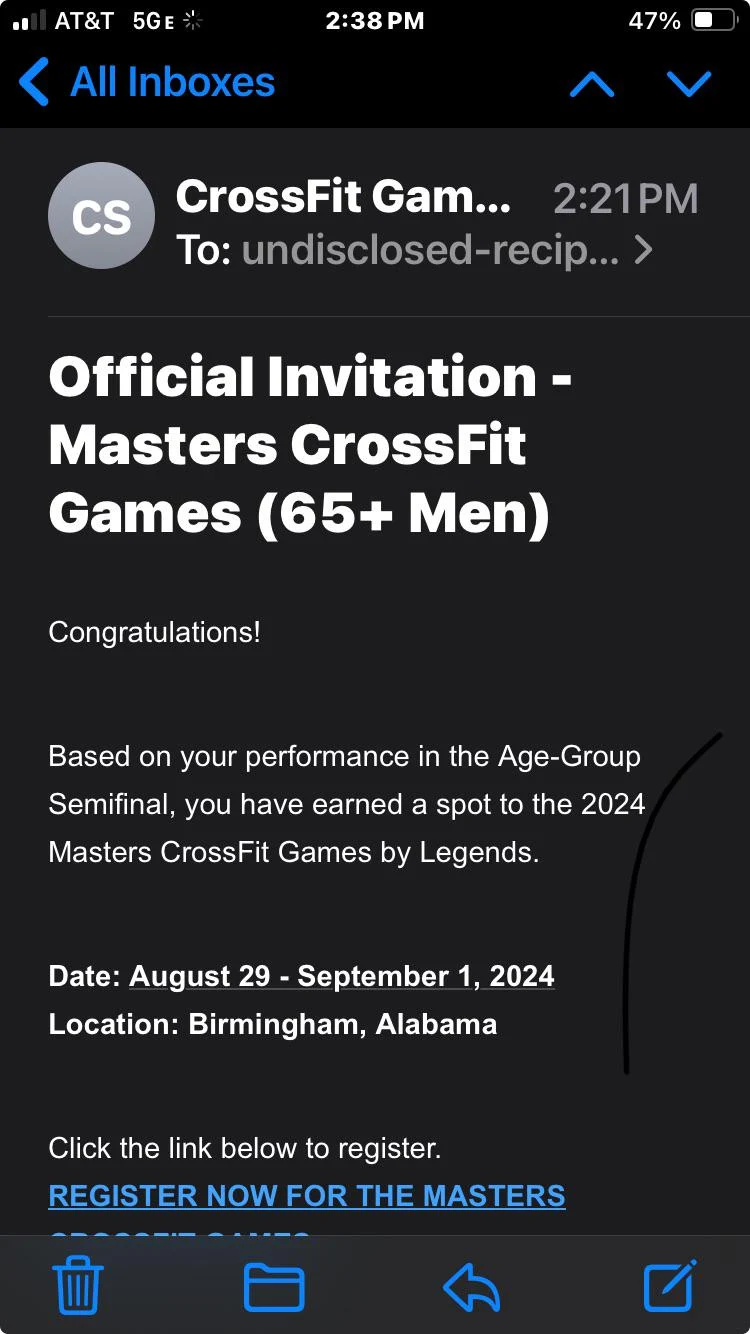
Task: Tap the back arrow next to All Inboxes
Action: [x=33, y=83]
